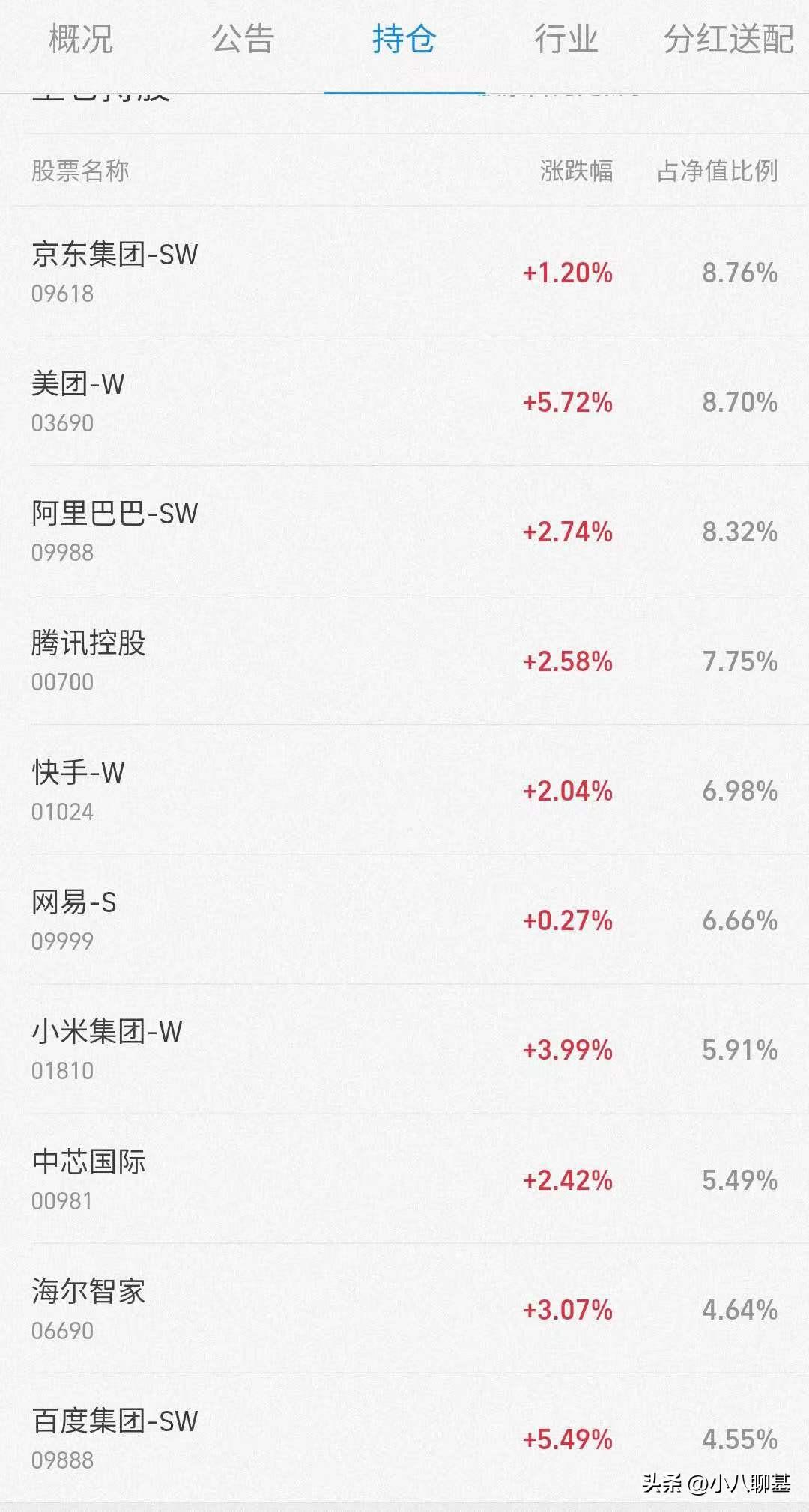
Task: Switch to the 分红送配 tab
Action: (728, 40)
